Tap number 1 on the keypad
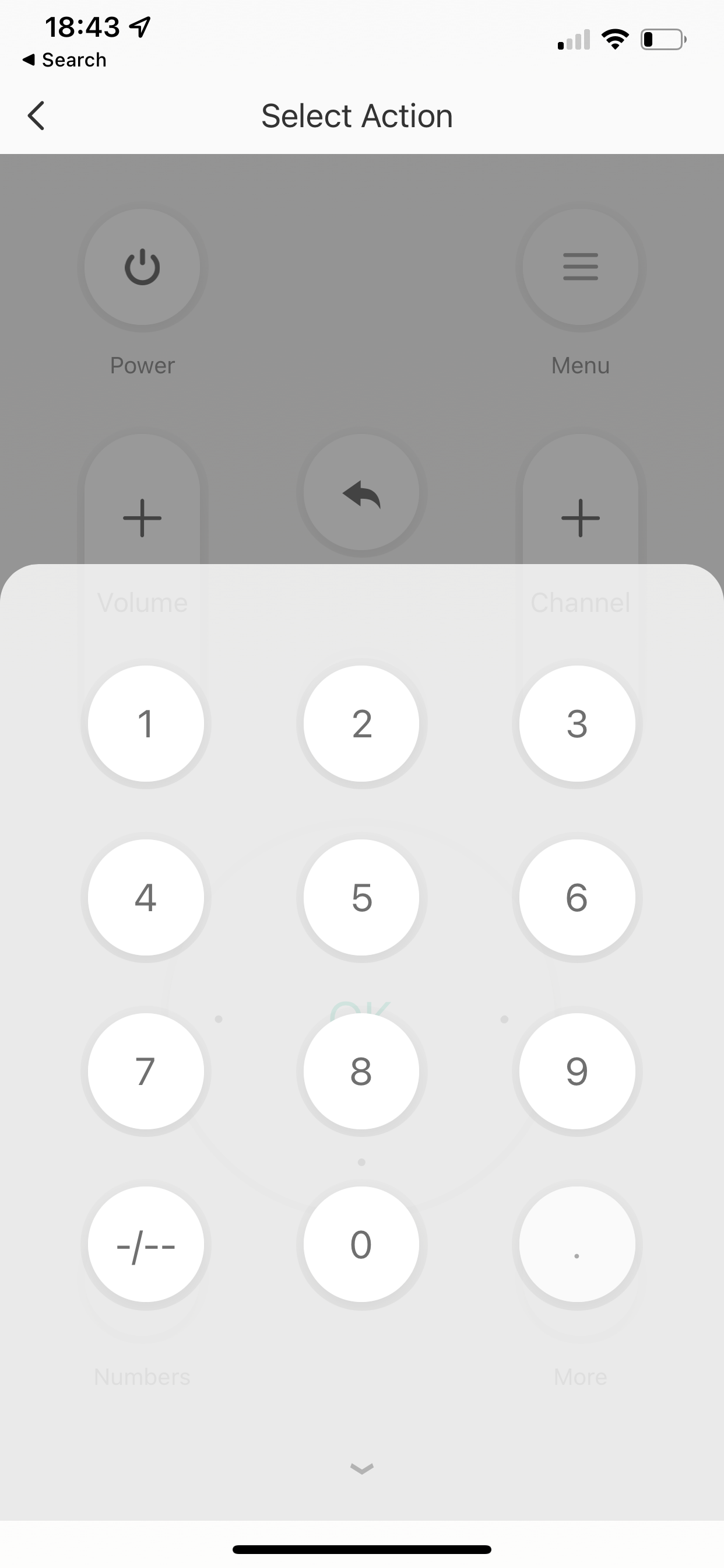Viewport: 724px width, 1568px height. [x=145, y=723]
